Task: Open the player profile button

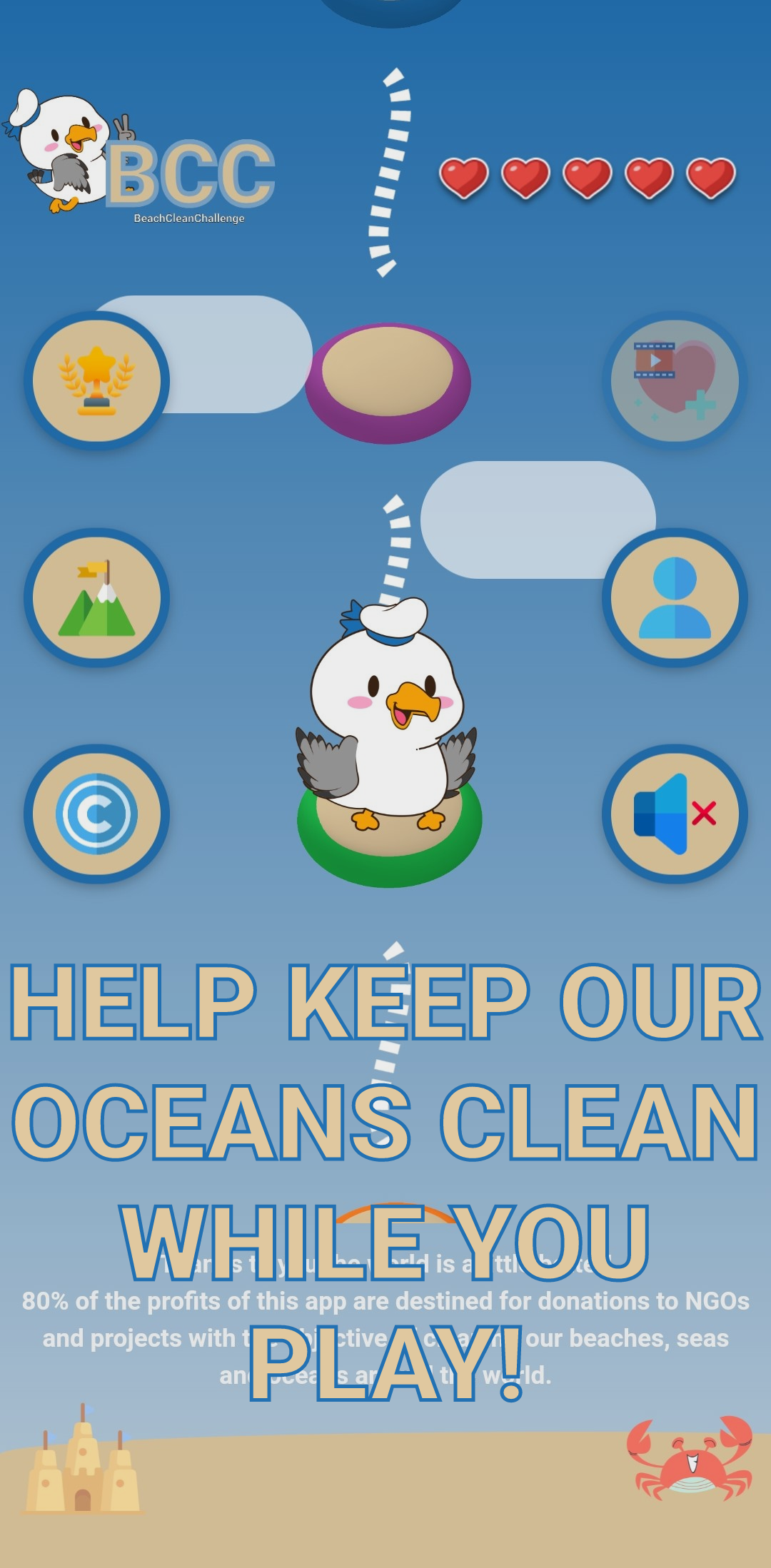Action: tap(675, 598)
